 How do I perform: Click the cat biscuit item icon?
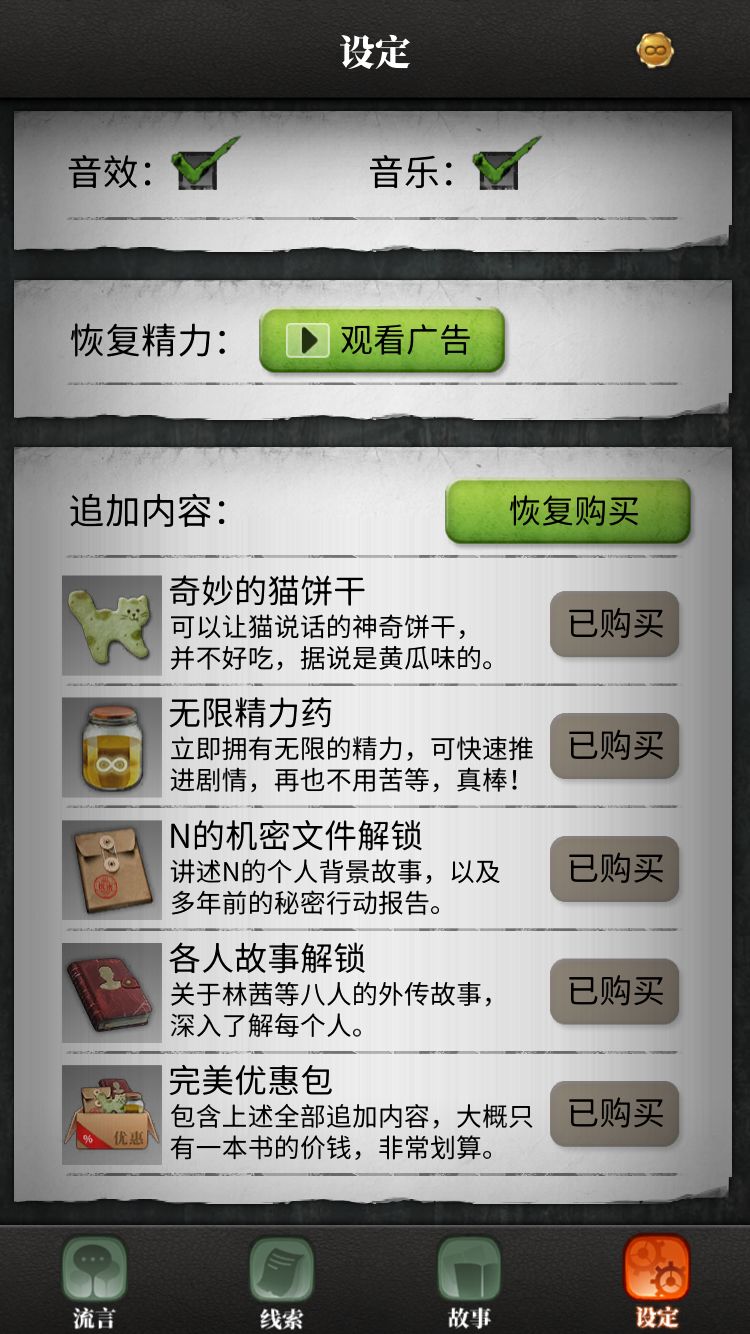click(110, 622)
